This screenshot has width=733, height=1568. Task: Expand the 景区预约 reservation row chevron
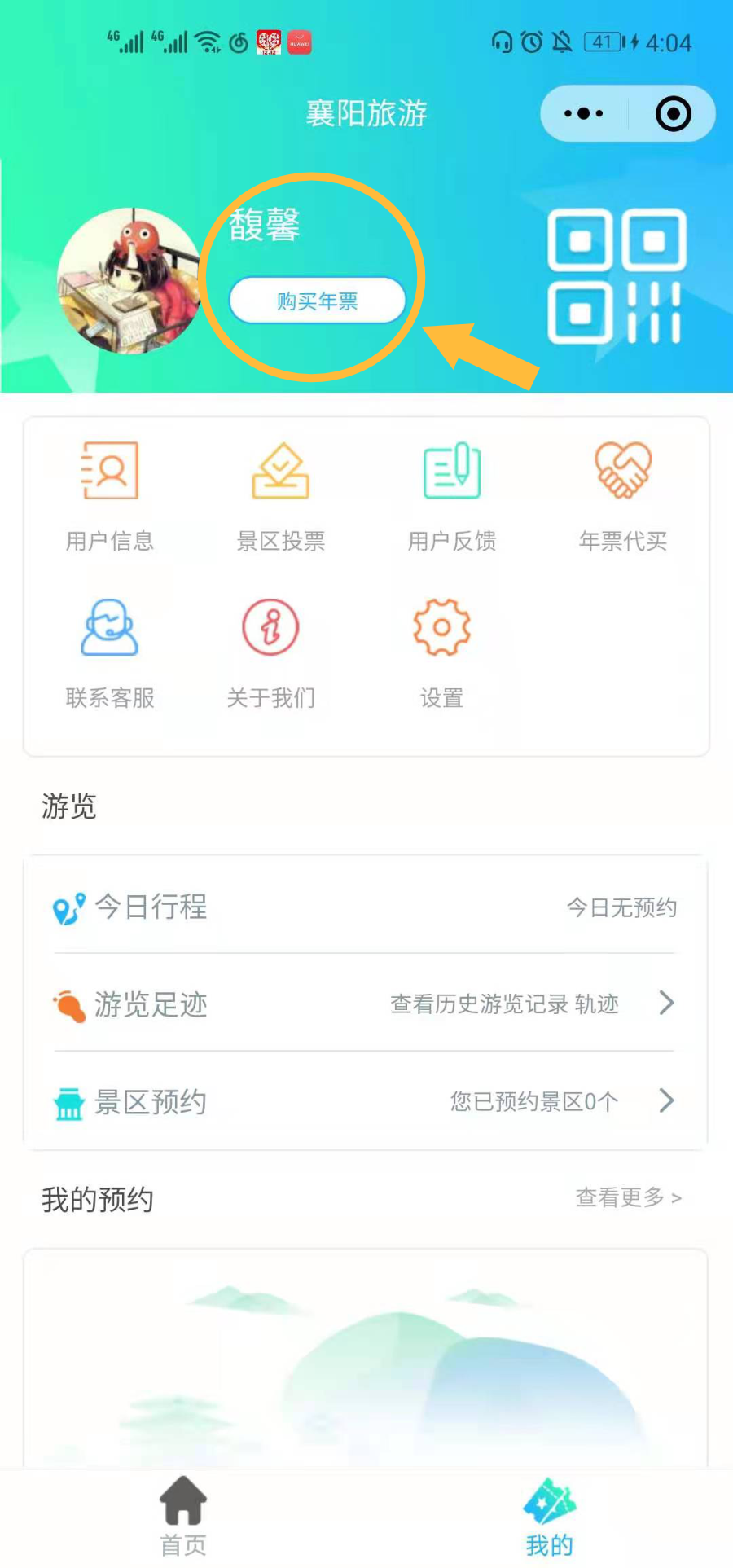[x=666, y=1101]
